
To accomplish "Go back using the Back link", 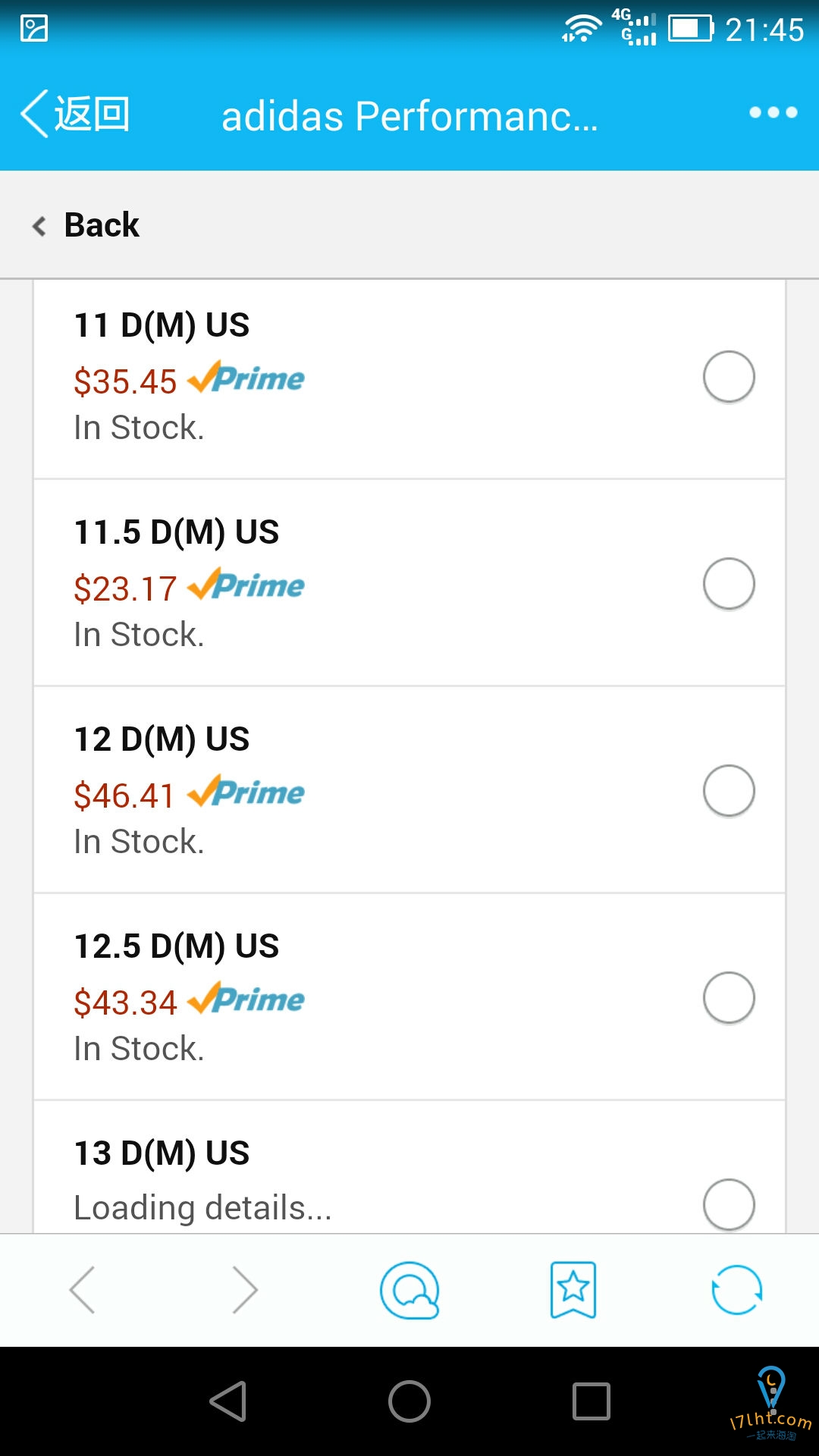I will click(x=86, y=224).
